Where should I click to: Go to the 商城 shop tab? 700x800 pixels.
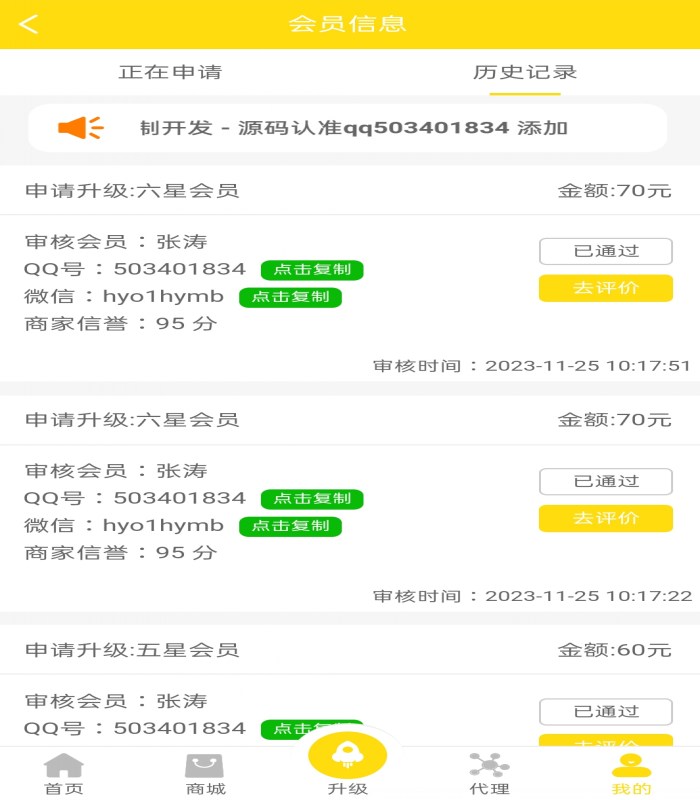coord(205,774)
